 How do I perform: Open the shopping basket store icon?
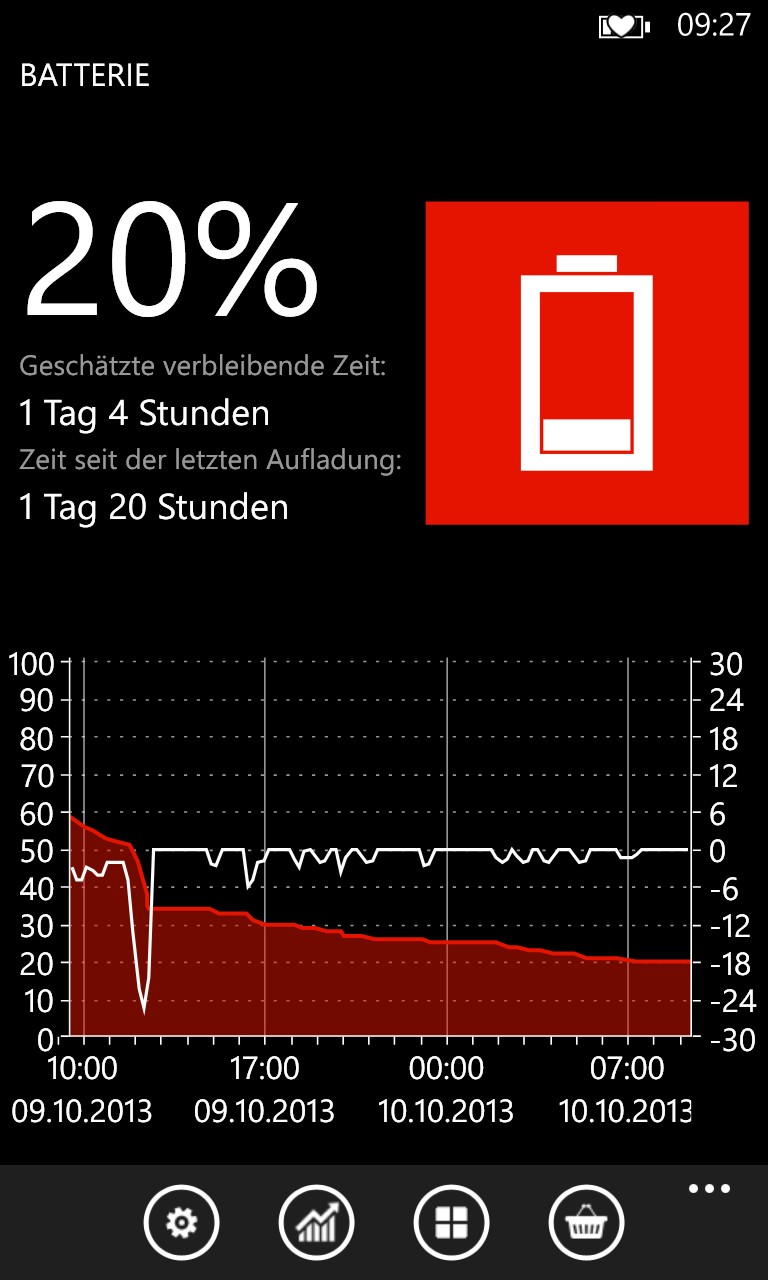586,1222
